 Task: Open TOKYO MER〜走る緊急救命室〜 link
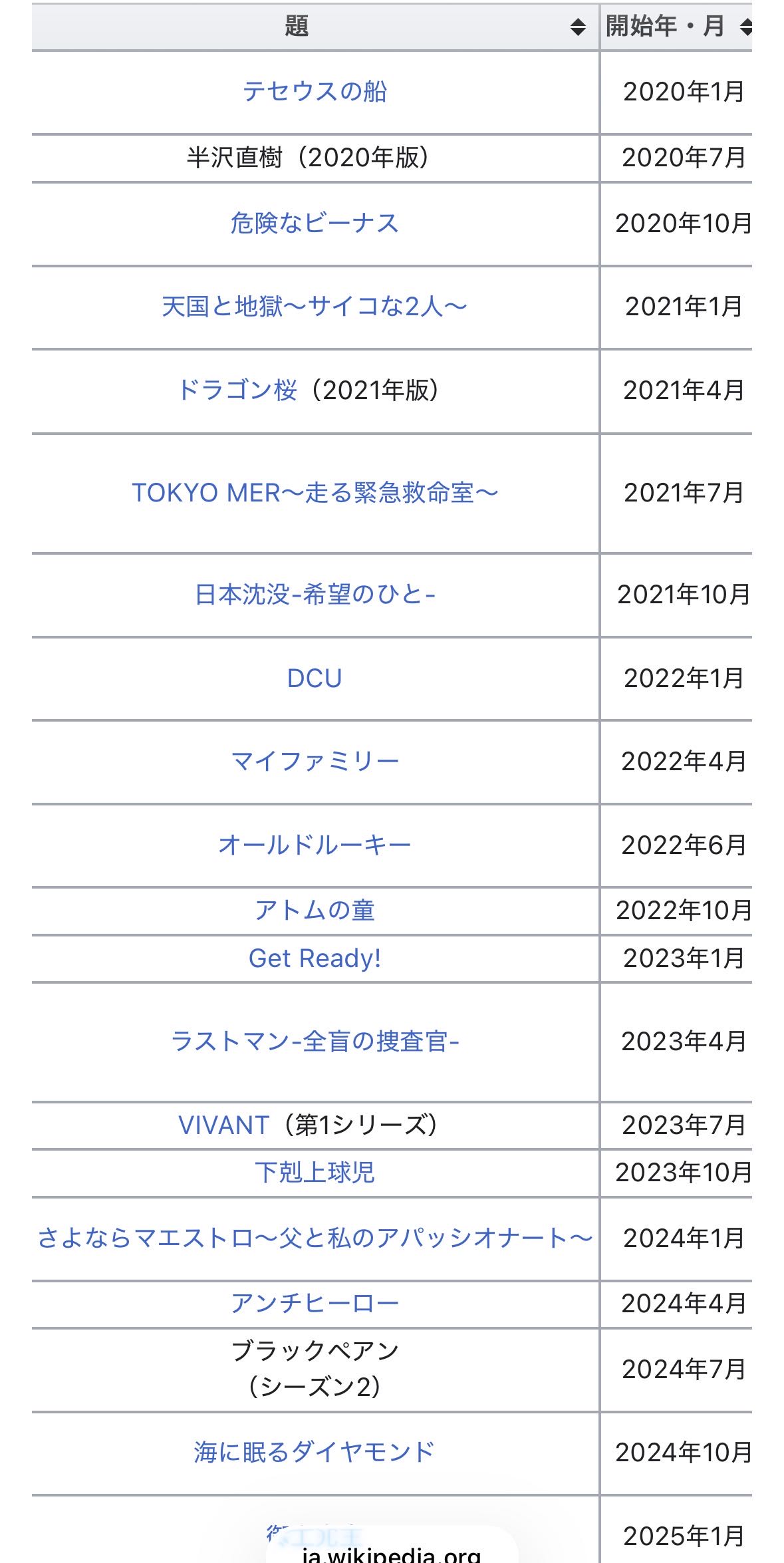(x=315, y=493)
